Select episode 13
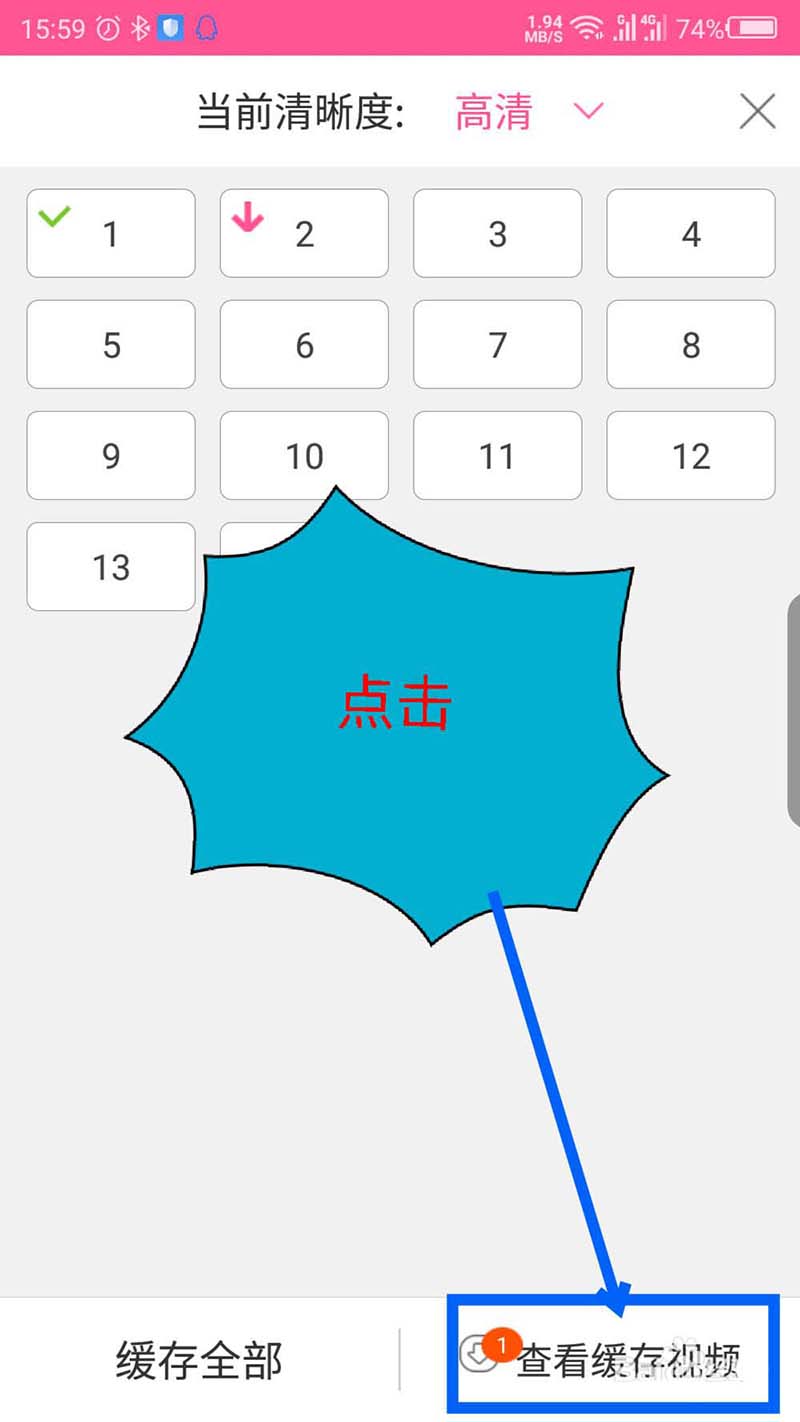 pyautogui.click(x=111, y=567)
